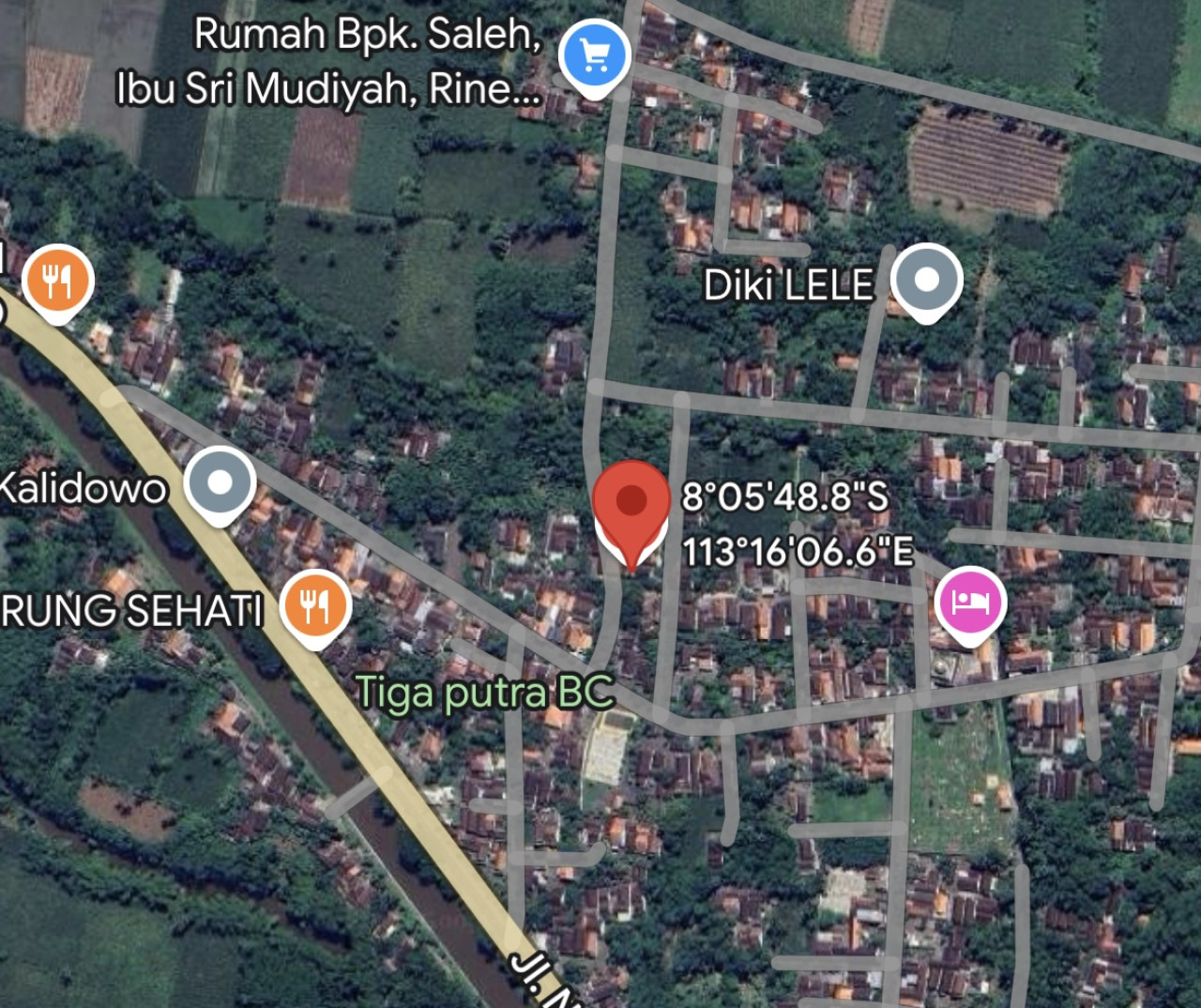This screenshot has height=1008, width=1201.
Task: Select the Diki LELE place marker
Action: (x=926, y=280)
